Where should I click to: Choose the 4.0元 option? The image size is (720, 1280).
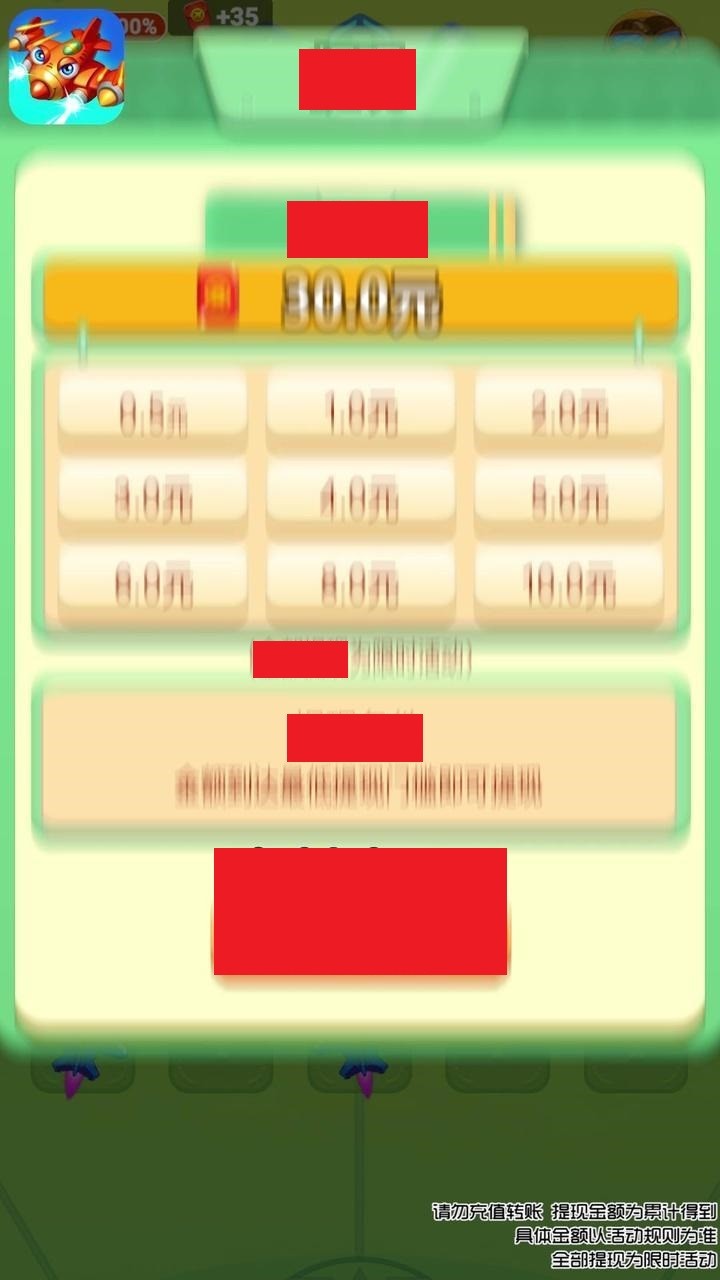(360, 499)
